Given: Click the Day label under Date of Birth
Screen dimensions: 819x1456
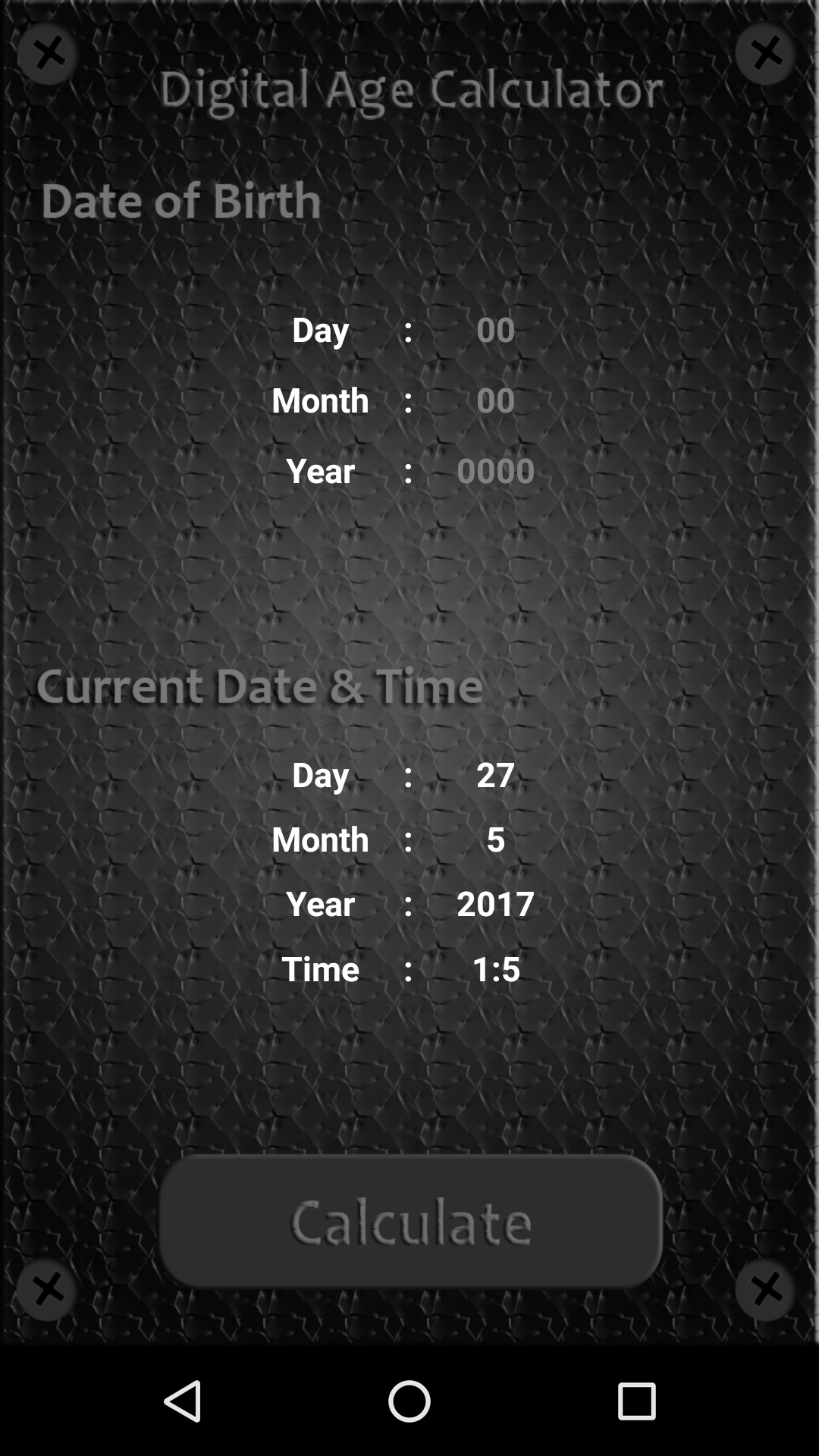Looking at the screenshot, I should coord(319,328).
